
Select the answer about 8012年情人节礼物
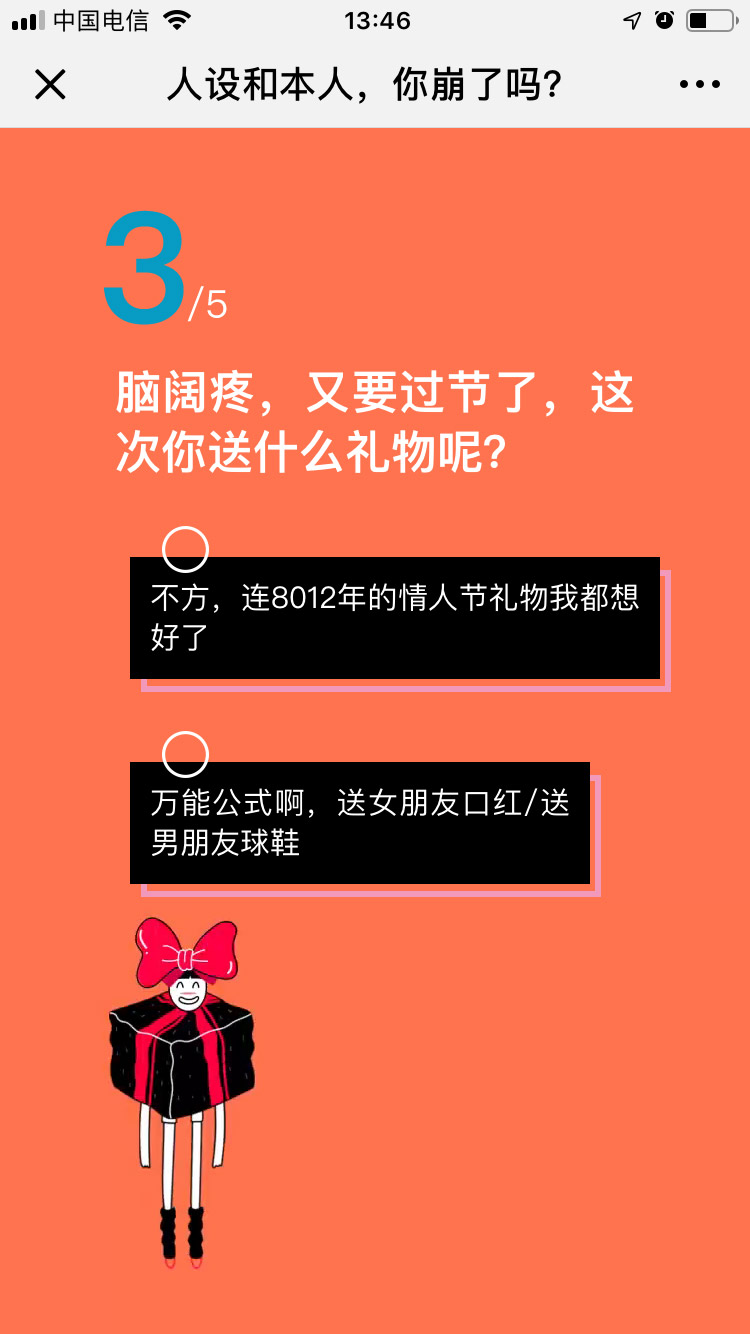[x=394, y=616]
